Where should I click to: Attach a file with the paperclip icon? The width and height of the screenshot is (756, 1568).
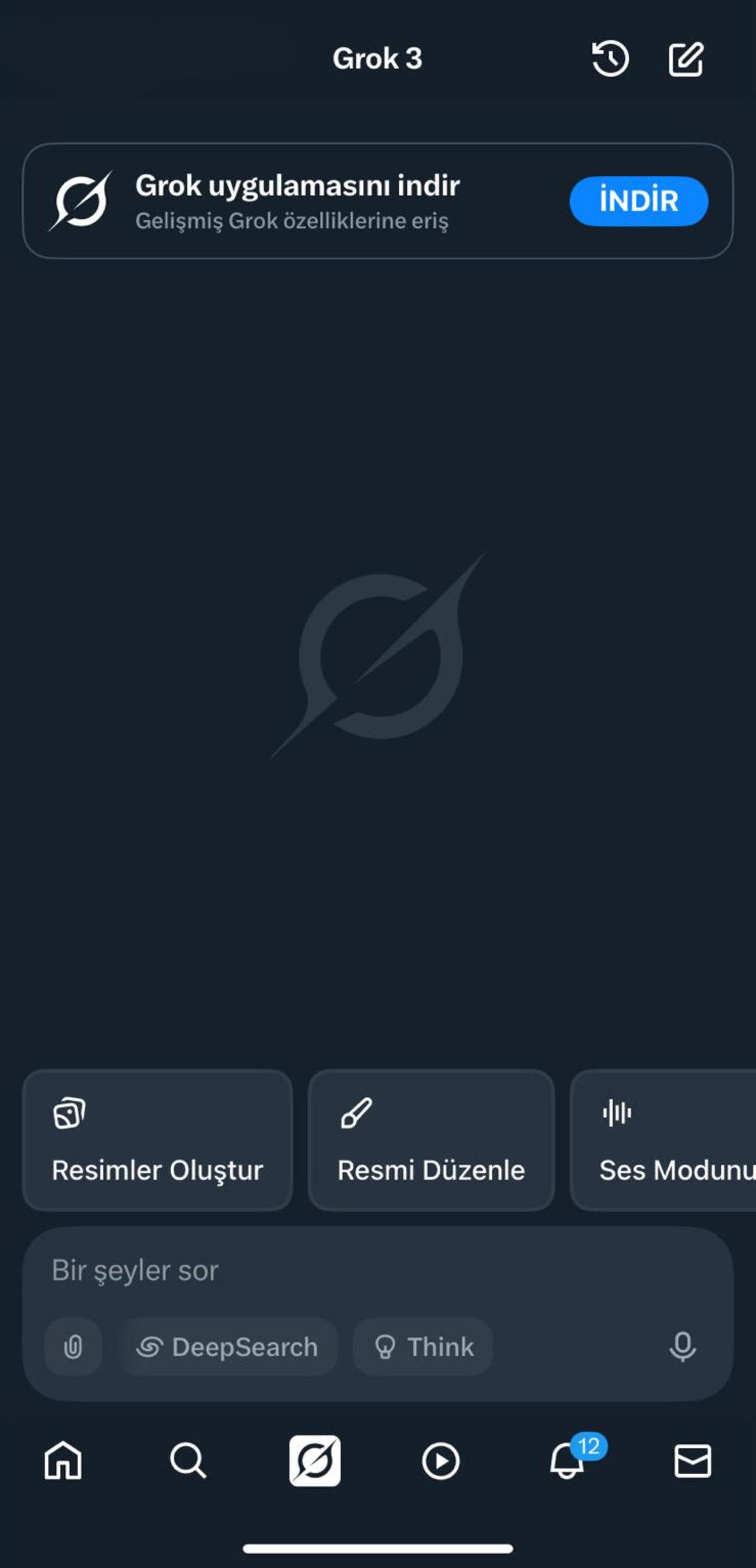(x=73, y=1347)
